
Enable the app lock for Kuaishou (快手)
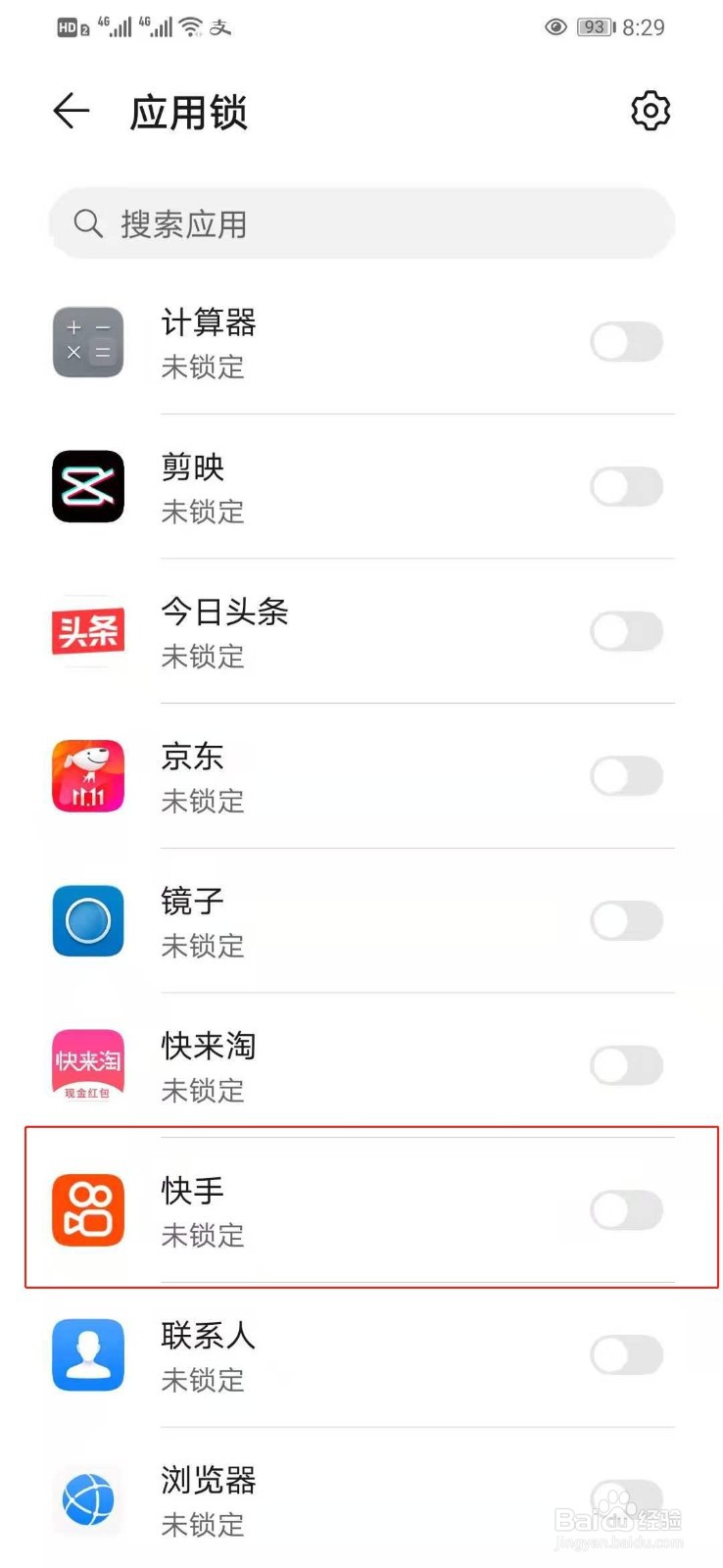[626, 1210]
